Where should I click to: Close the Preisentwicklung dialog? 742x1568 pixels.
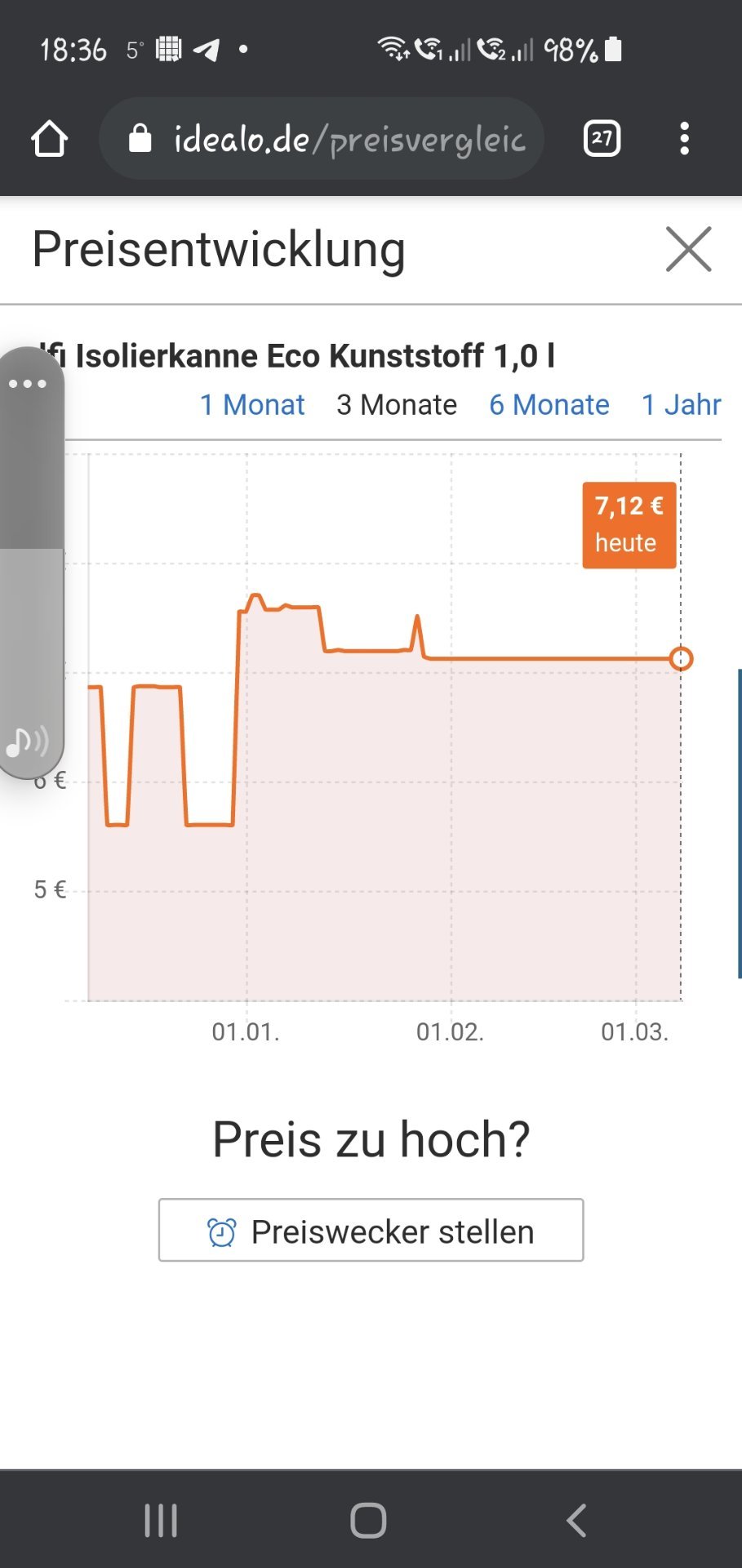coord(688,249)
